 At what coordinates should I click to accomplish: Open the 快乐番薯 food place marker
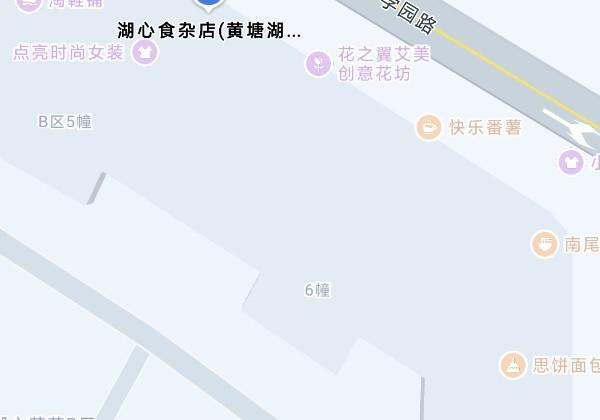[x=429, y=127]
